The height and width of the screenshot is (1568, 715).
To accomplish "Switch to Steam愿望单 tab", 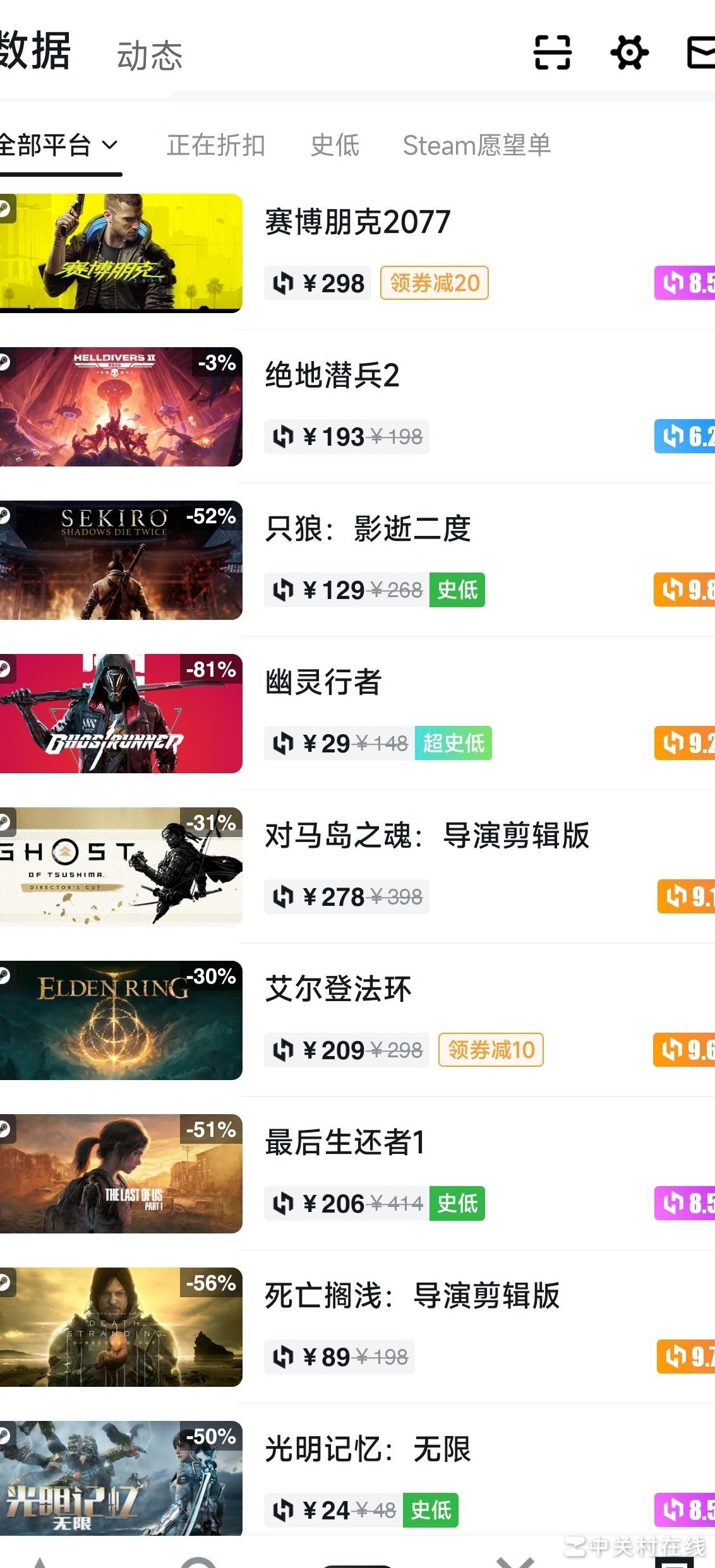I will 477,146.
